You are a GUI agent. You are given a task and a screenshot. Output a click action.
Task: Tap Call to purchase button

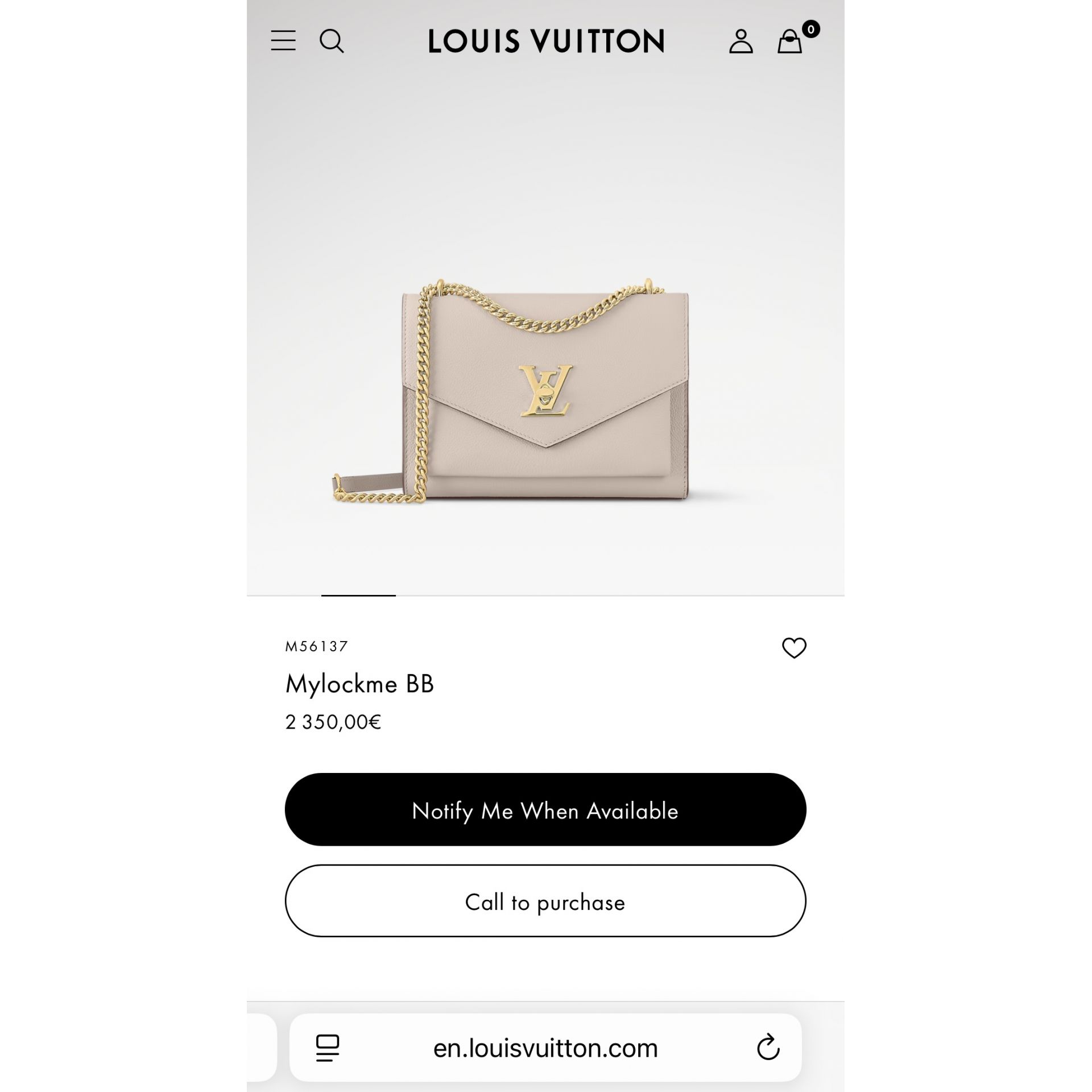point(545,903)
